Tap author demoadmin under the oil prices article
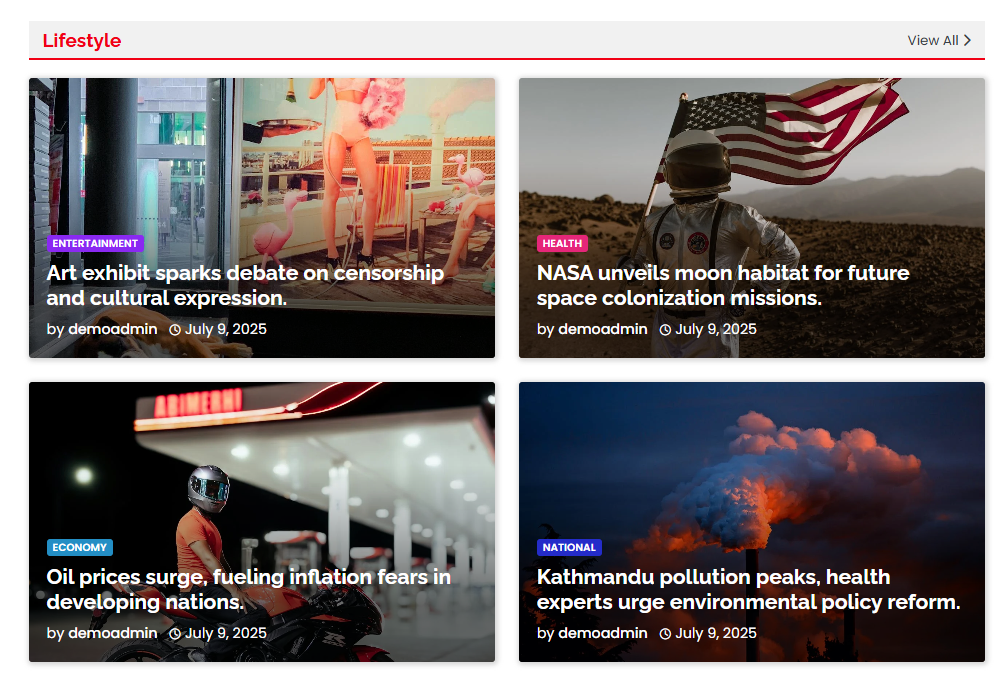 point(112,633)
